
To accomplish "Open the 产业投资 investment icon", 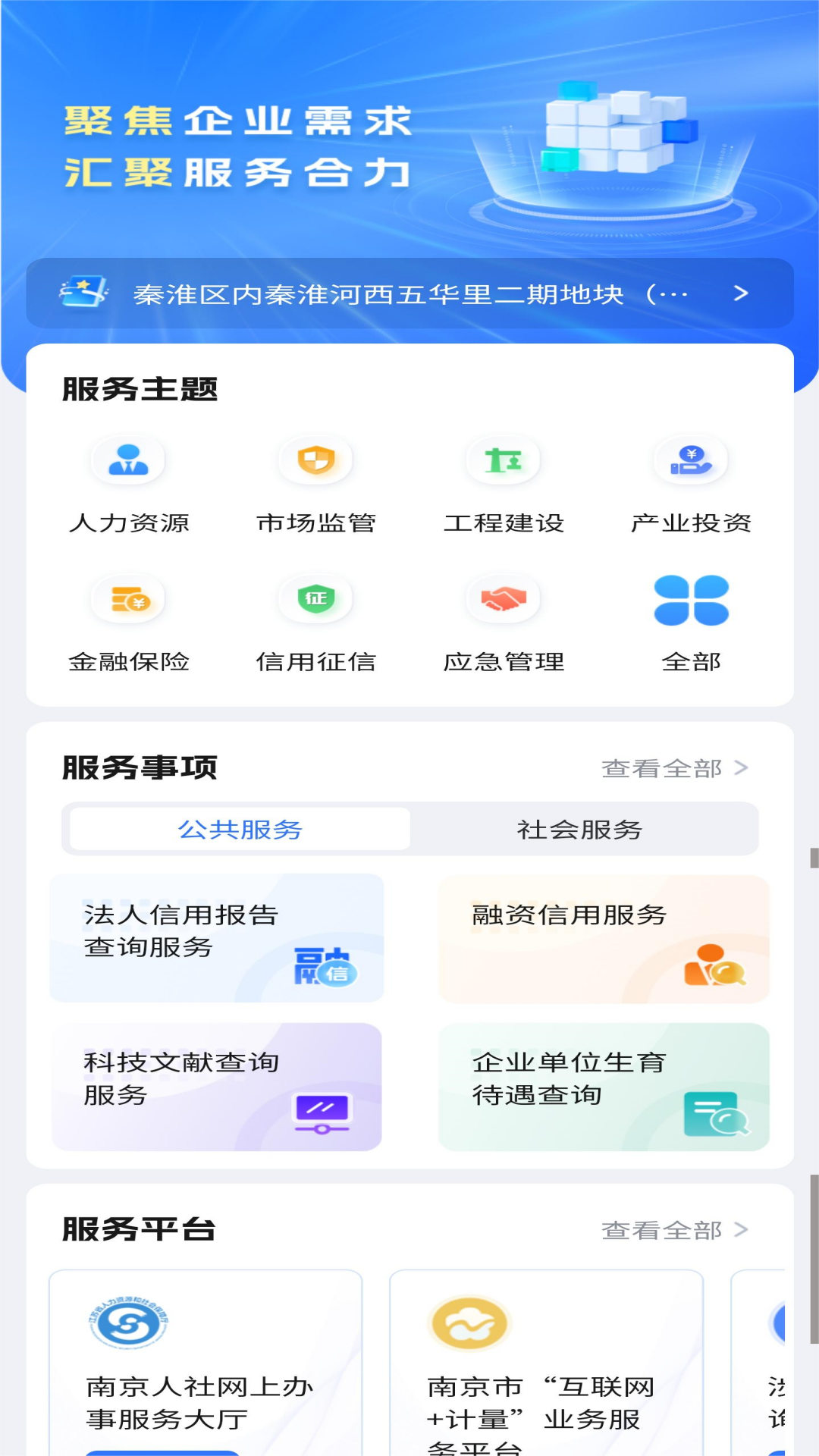I will coord(689,461).
